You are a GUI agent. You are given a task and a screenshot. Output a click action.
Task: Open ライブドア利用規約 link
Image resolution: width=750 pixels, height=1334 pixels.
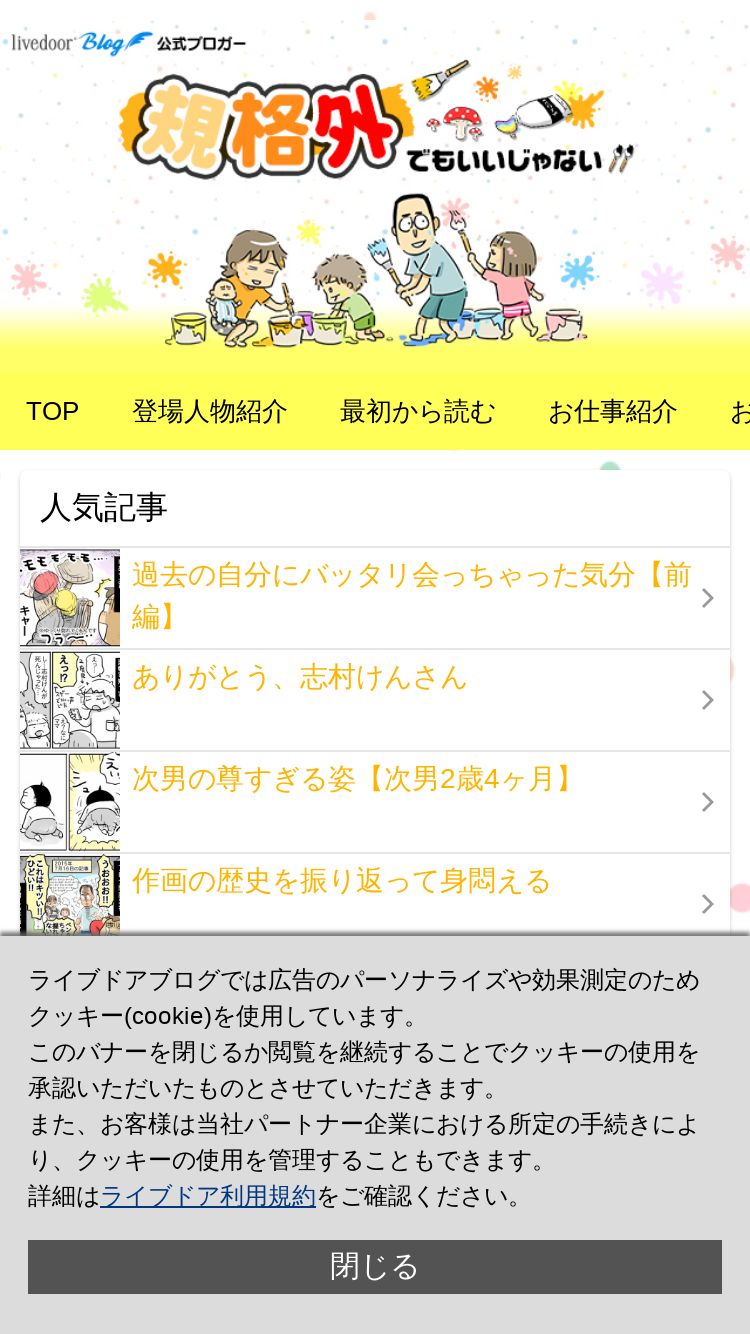(208, 1196)
